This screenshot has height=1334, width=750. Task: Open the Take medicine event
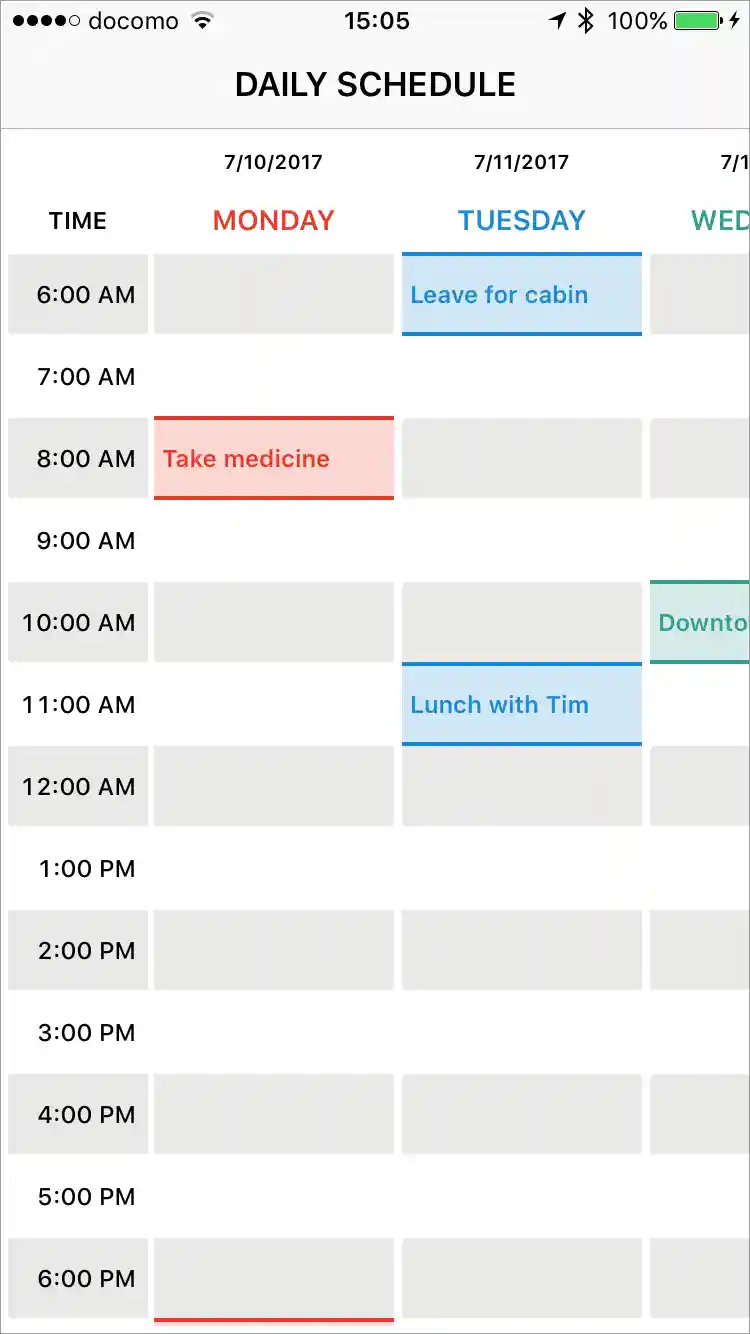tap(273, 459)
